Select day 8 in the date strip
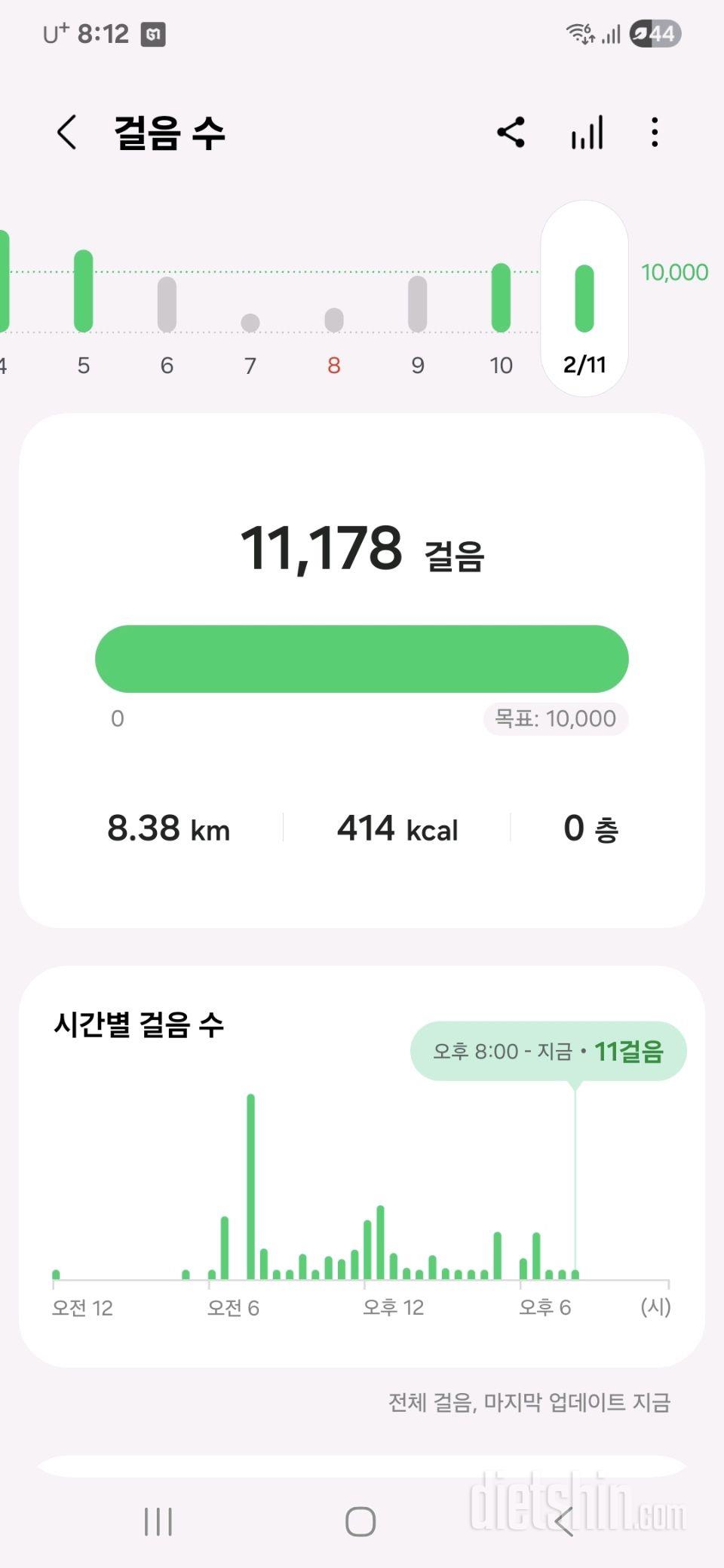Image resolution: width=724 pixels, height=1568 pixels. tap(334, 332)
